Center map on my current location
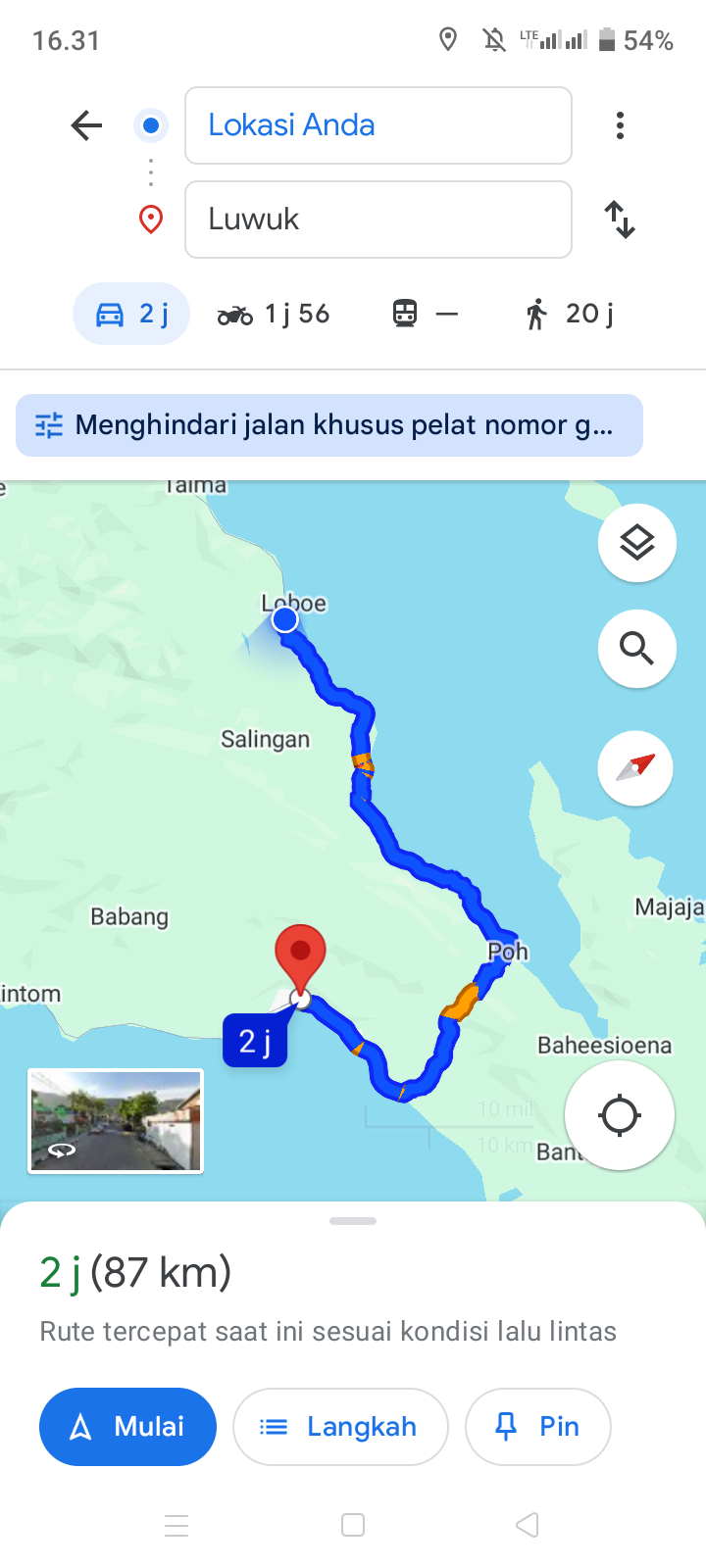Image resolution: width=706 pixels, height=1568 pixels. [x=620, y=1115]
